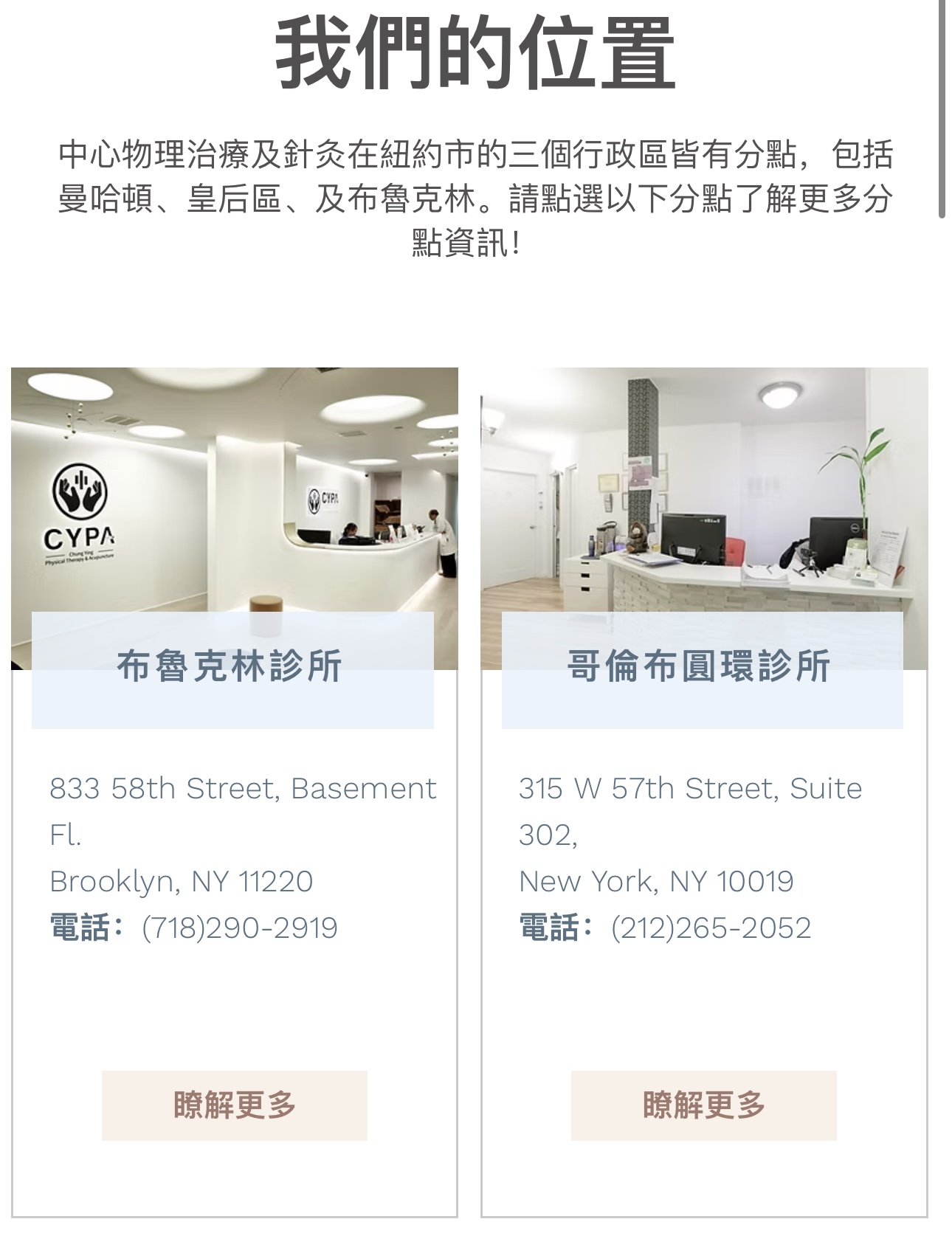Image resolution: width=952 pixels, height=1250 pixels.
Task: Call the Columbus Circle clinic at (212)265-2052
Action: (x=711, y=928)
